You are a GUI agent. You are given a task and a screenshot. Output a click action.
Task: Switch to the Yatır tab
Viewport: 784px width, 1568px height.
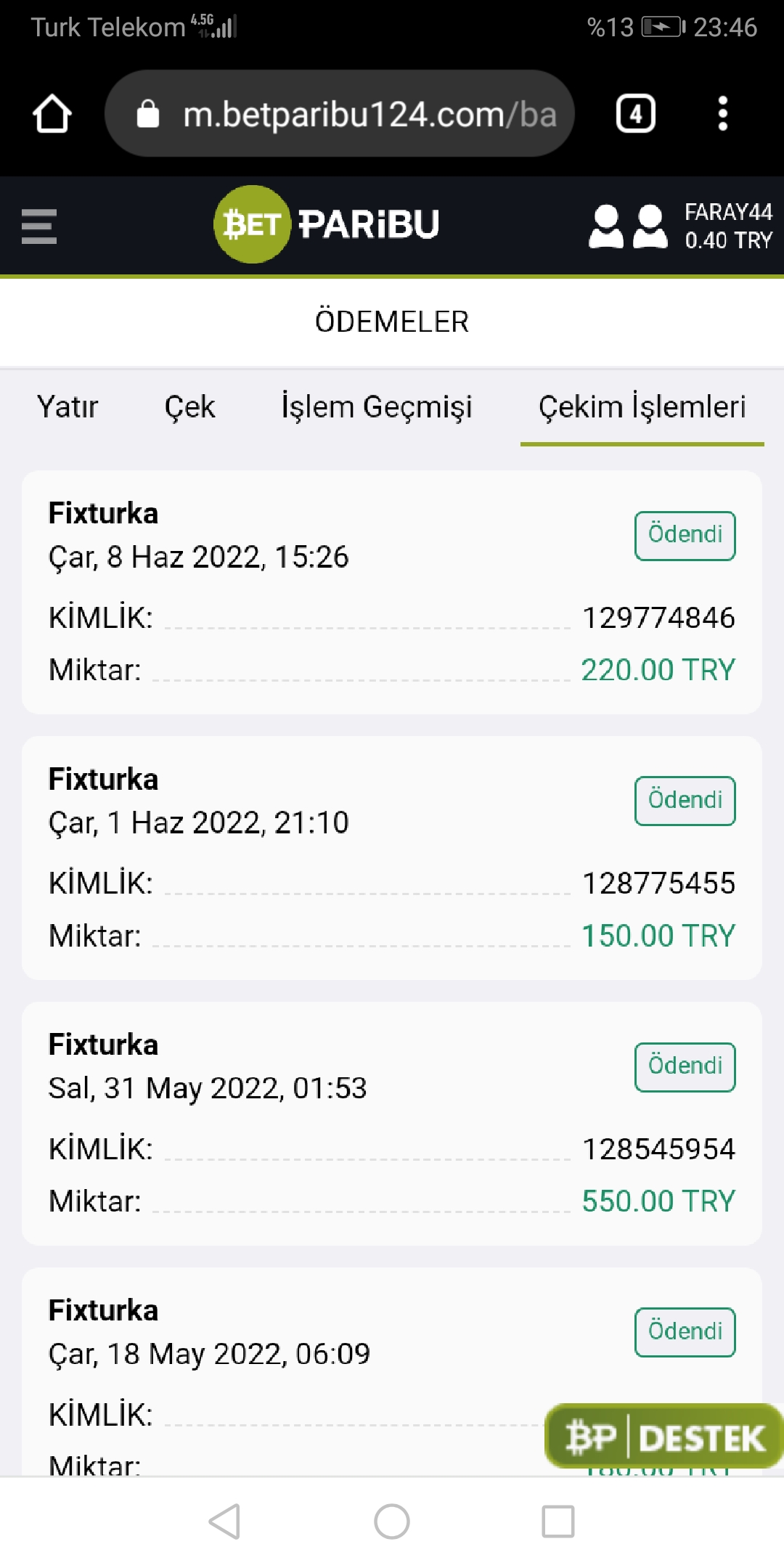coord(68,407)
